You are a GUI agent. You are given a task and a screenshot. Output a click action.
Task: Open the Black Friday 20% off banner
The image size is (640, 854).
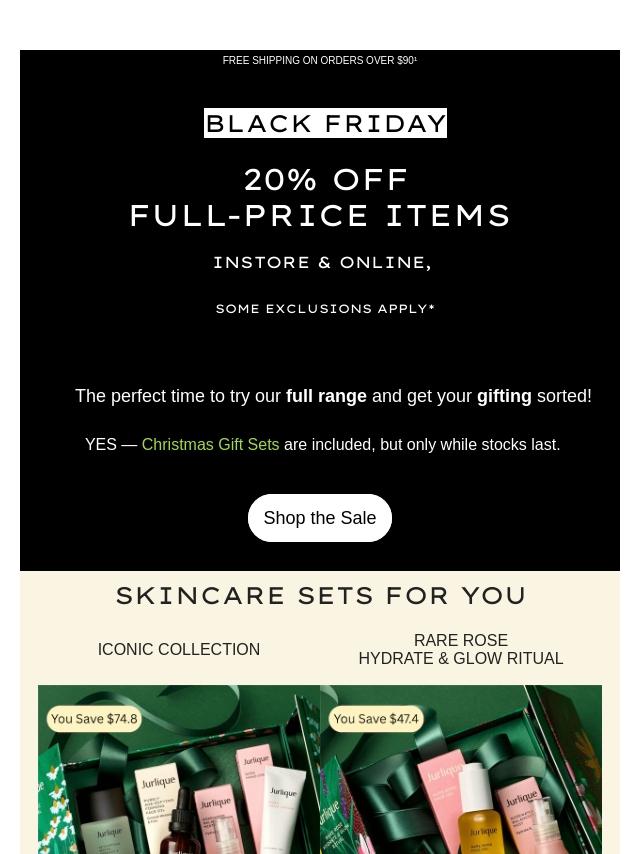(x=320, y=210)
